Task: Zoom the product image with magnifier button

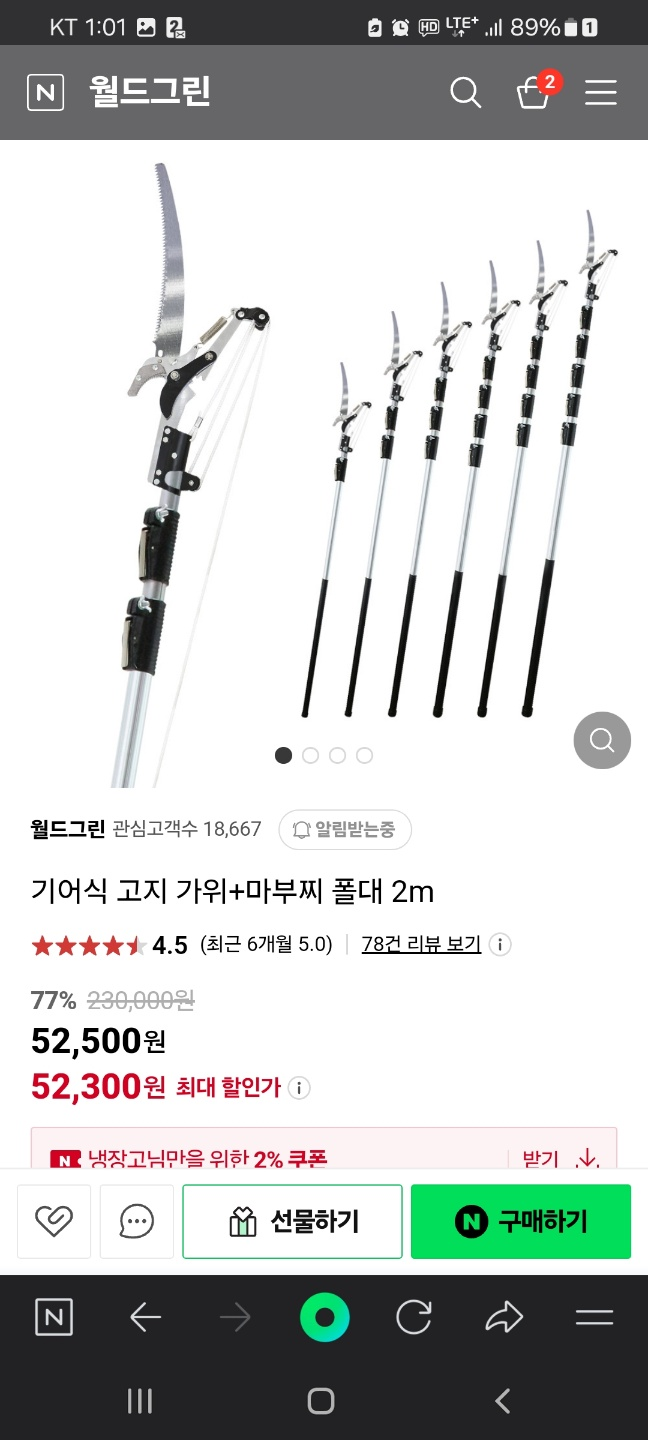Action: (x=602, y=740)
